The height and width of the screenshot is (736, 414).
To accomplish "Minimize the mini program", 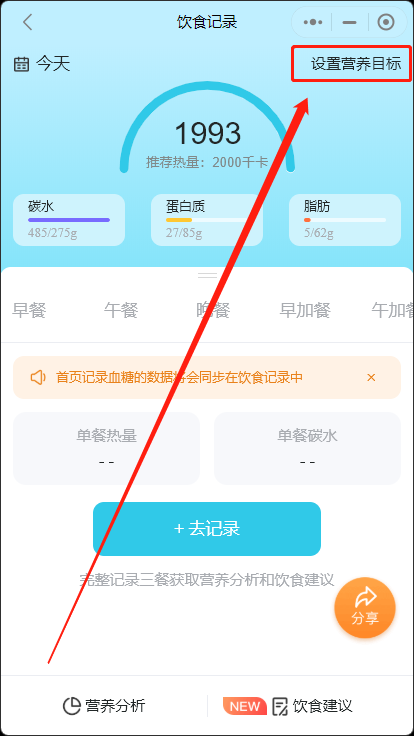I will click(349, 22).
